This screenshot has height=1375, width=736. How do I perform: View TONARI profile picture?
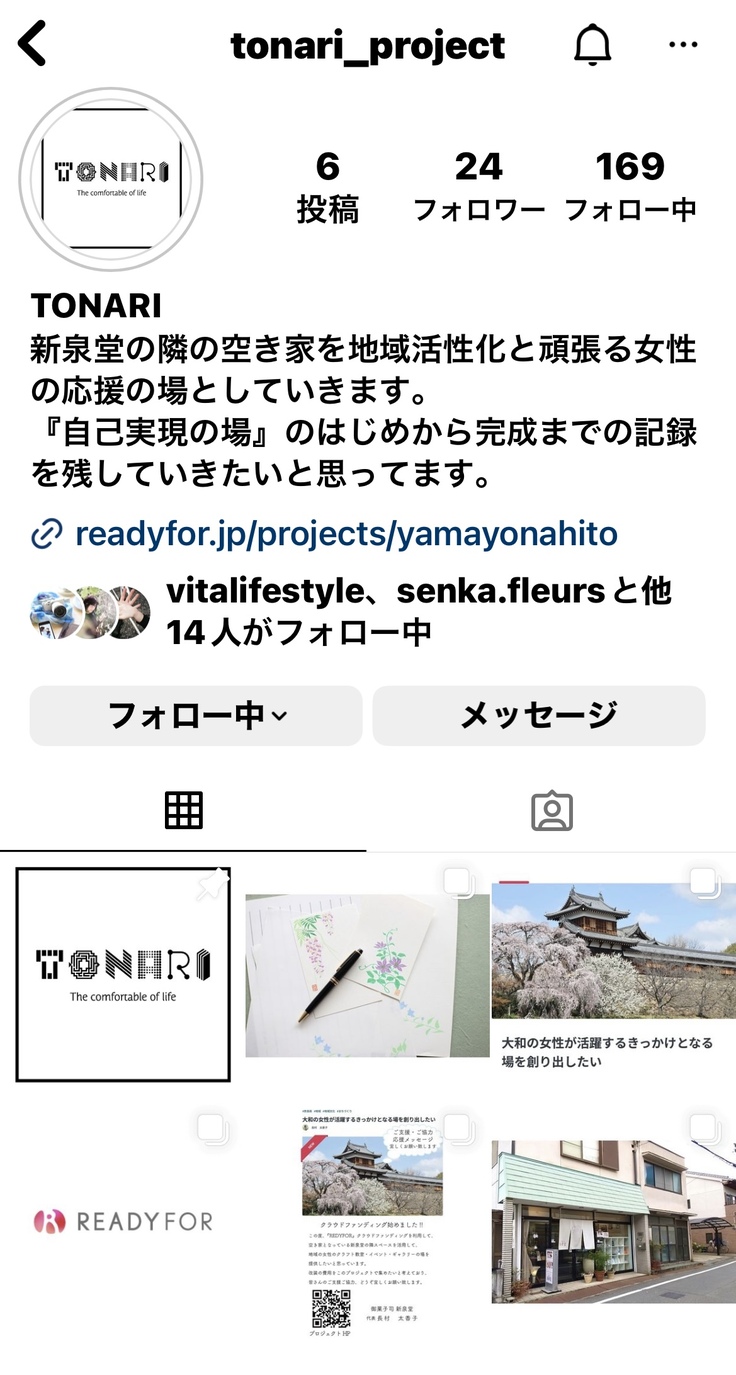click(111, 180)
